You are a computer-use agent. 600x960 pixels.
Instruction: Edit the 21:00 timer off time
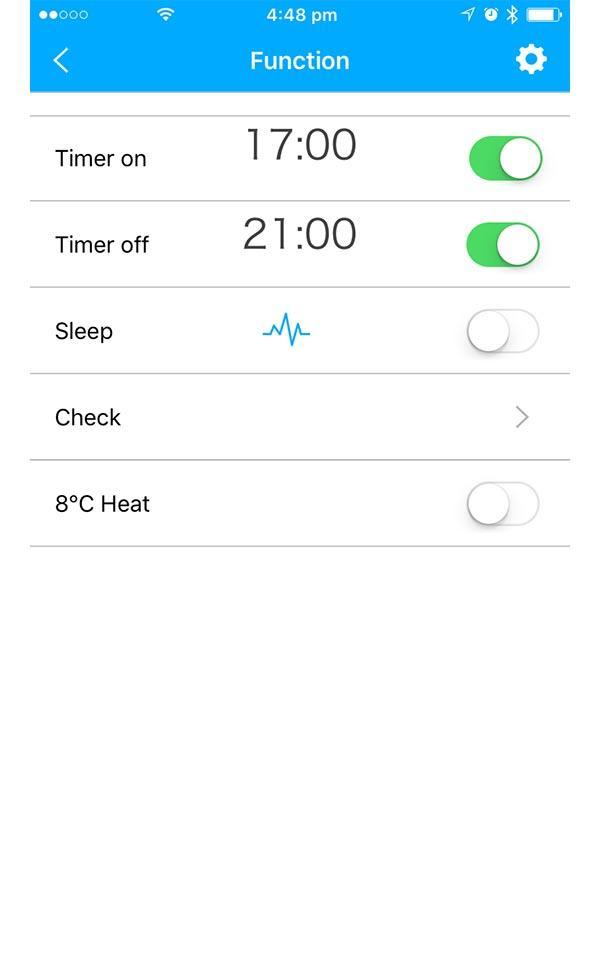coord(299,234)
